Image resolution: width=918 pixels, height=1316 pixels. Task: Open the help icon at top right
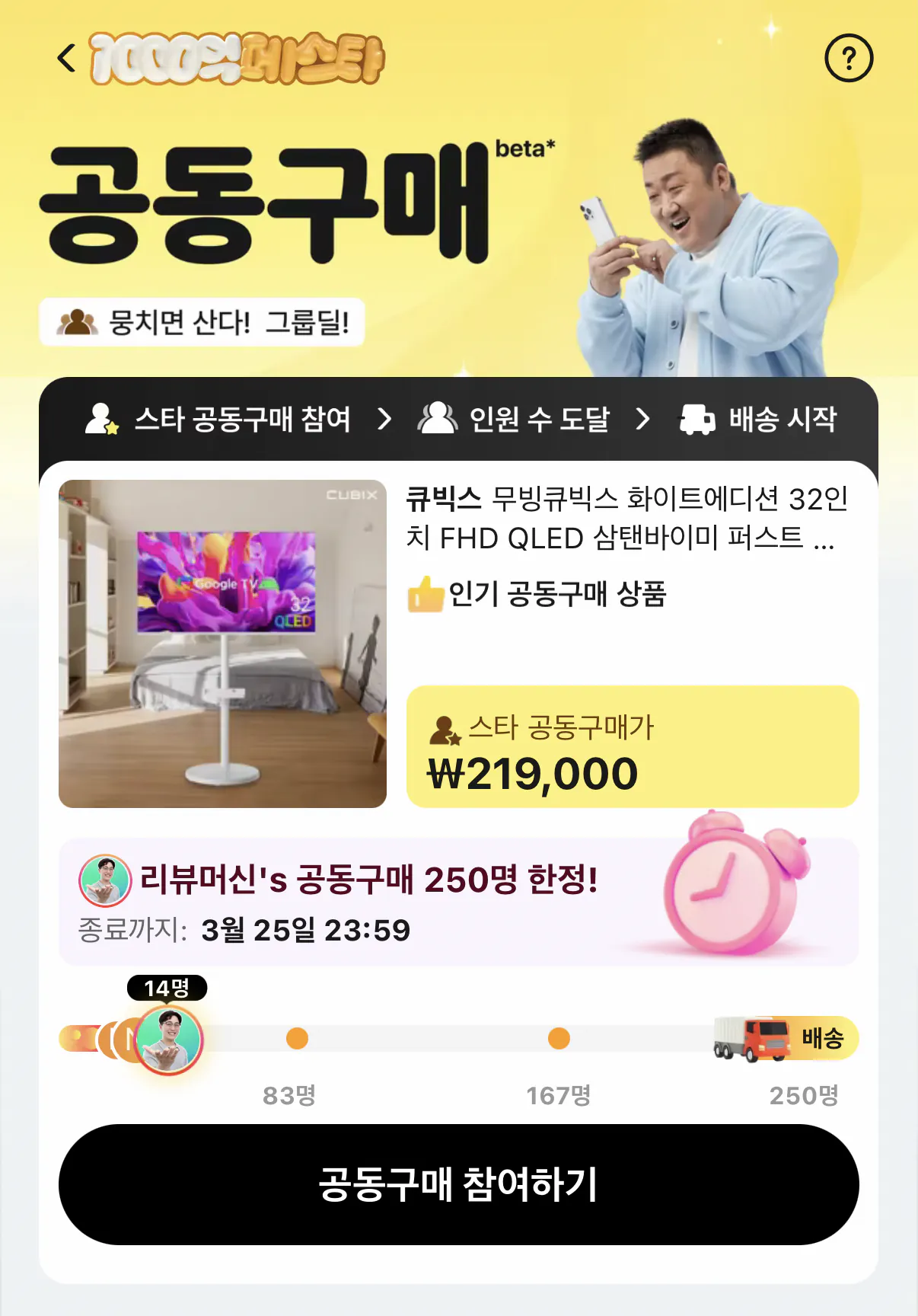pos(850,57)
